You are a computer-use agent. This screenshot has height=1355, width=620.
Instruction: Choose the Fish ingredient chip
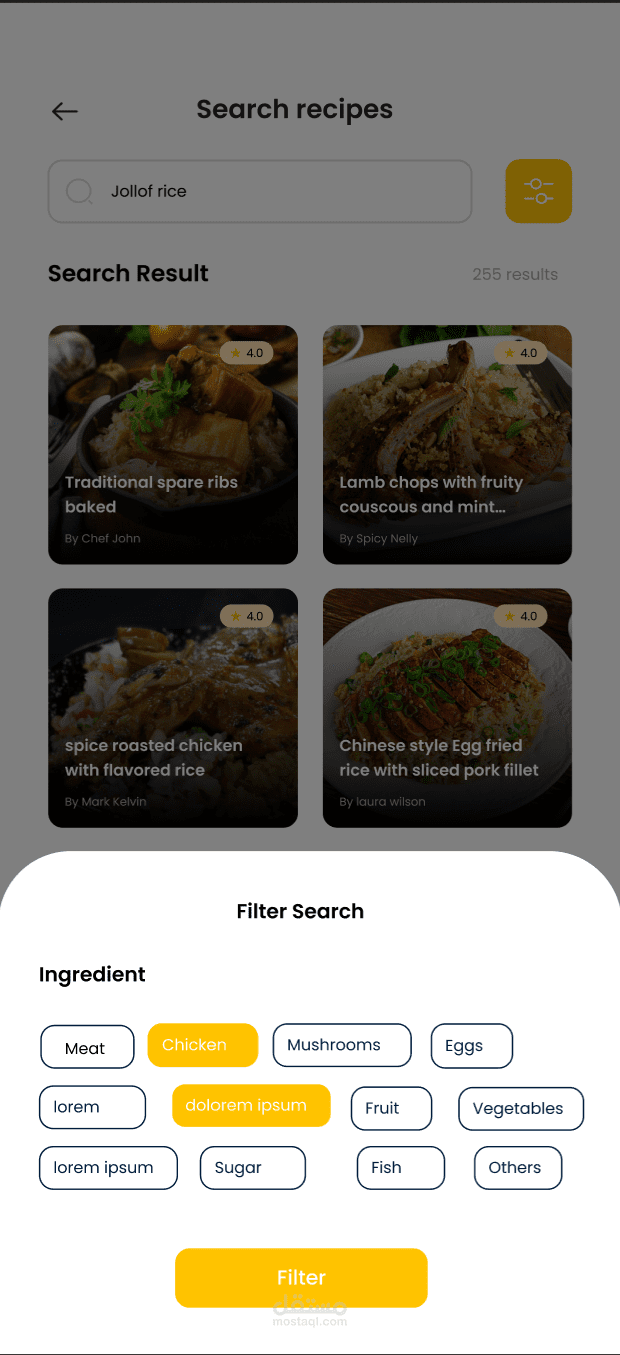pos(401,1168)
